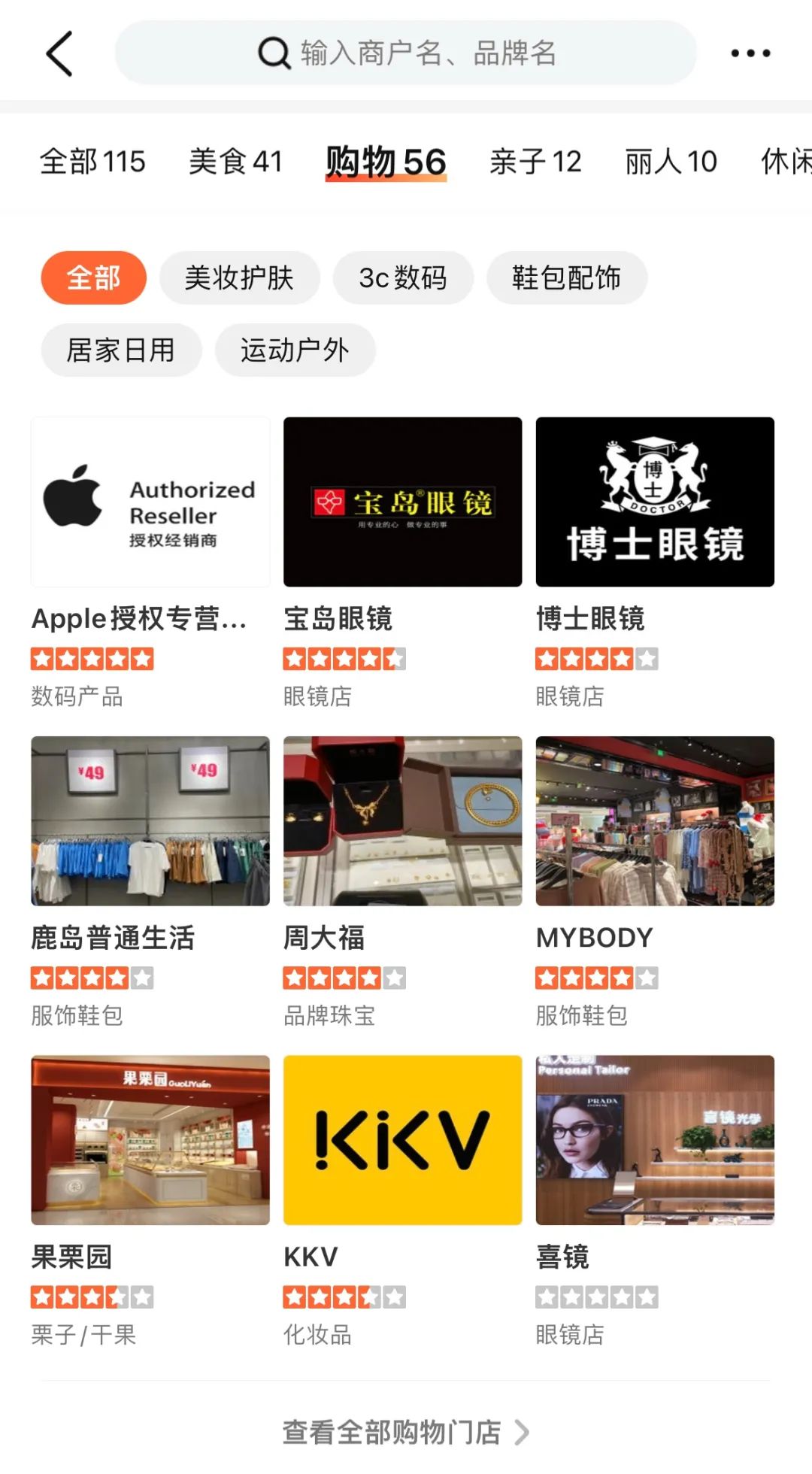The image size is (812, 1474).
Task: Open the Apple 授权专营 store logo
Action: coord(149,502)
